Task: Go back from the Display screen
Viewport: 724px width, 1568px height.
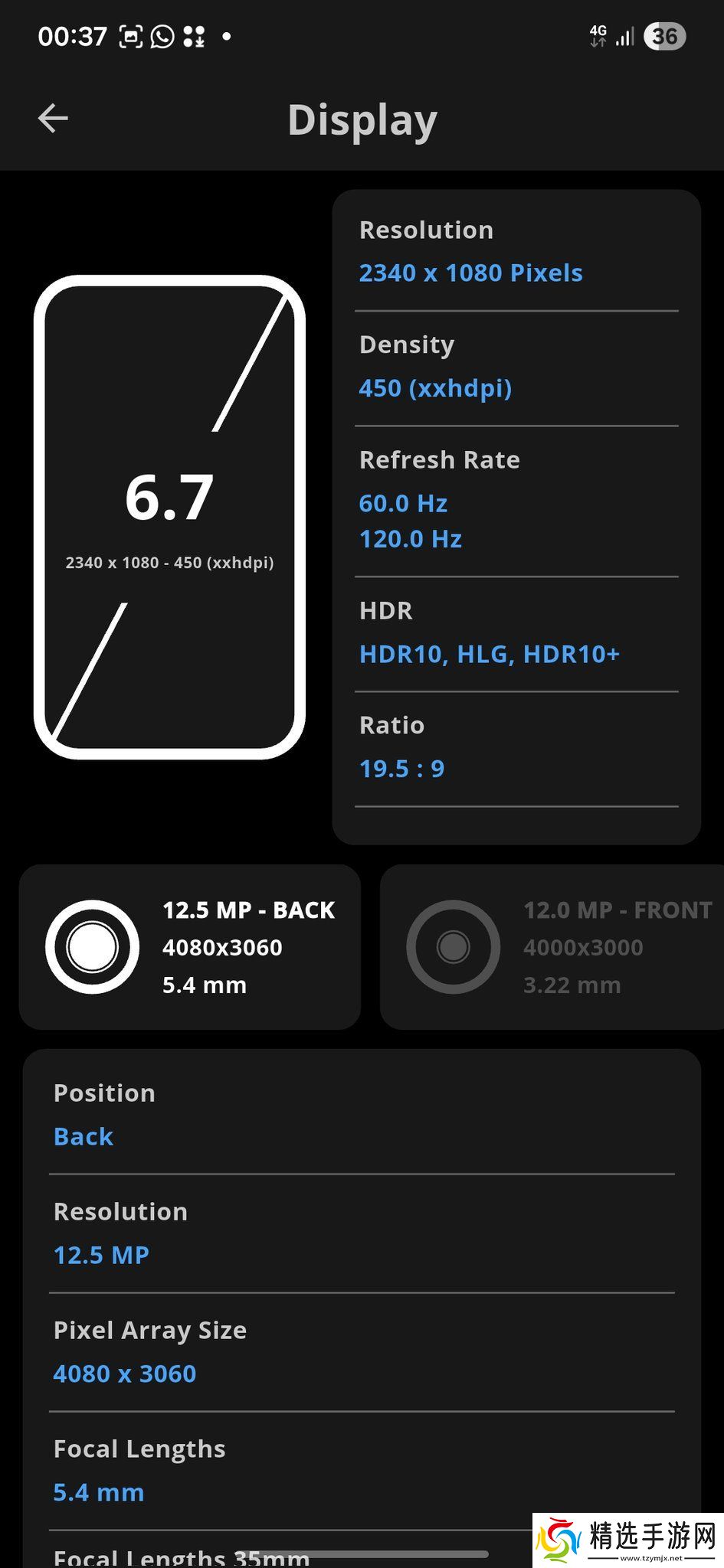Action: [x=53, y=118]
